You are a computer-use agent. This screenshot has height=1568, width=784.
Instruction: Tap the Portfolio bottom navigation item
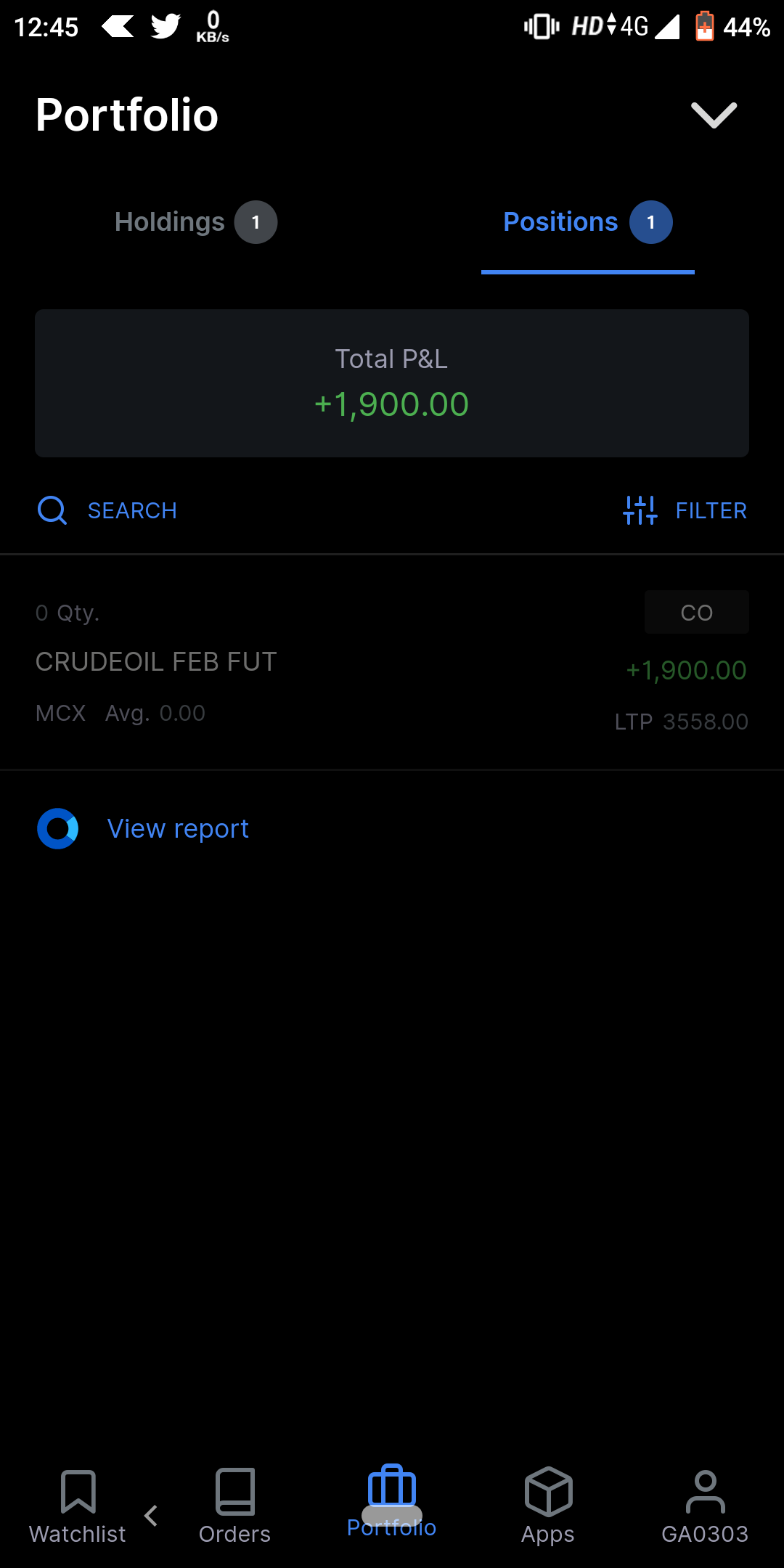click(x=392, y=1501)
